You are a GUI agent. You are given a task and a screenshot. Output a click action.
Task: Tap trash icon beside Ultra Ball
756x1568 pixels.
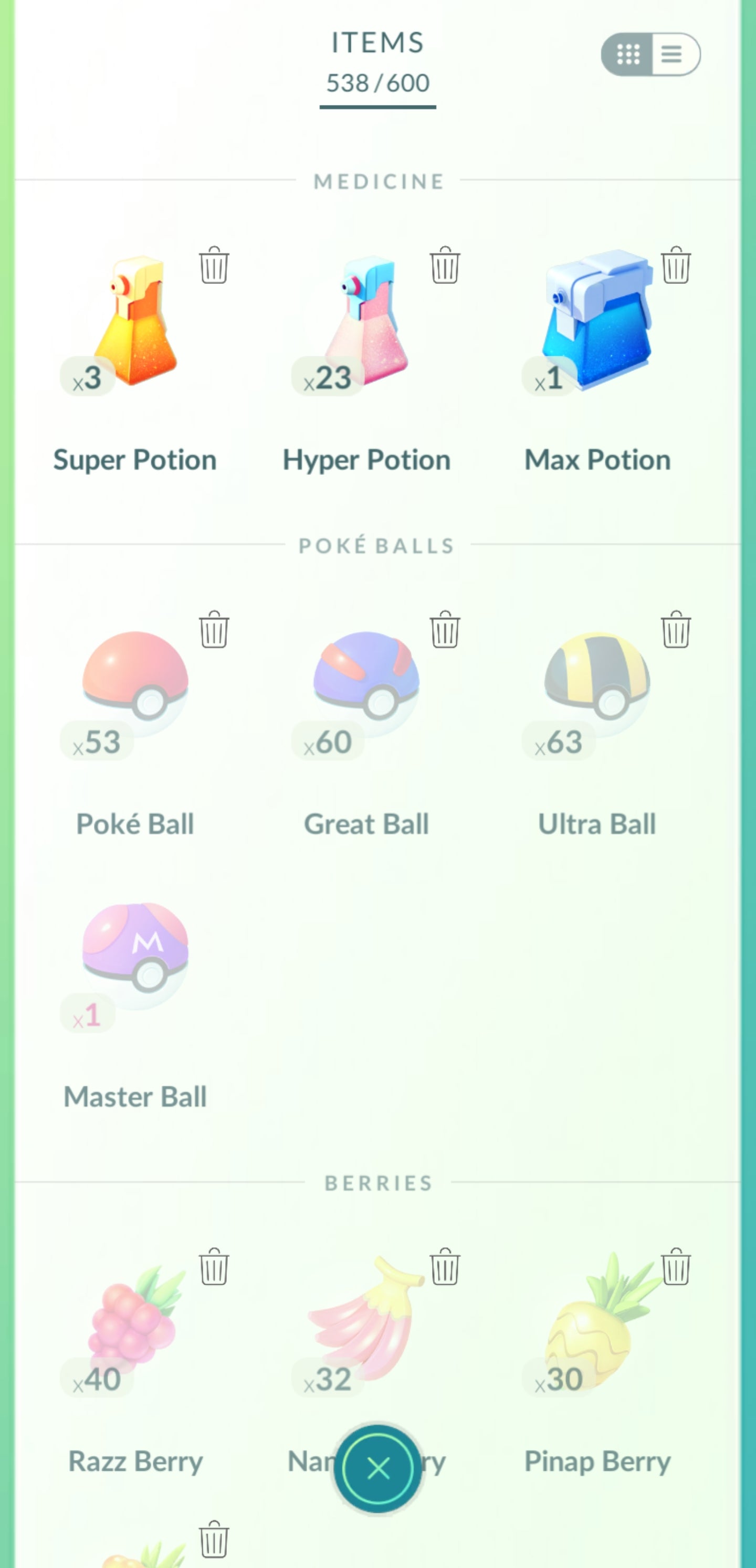676,629
